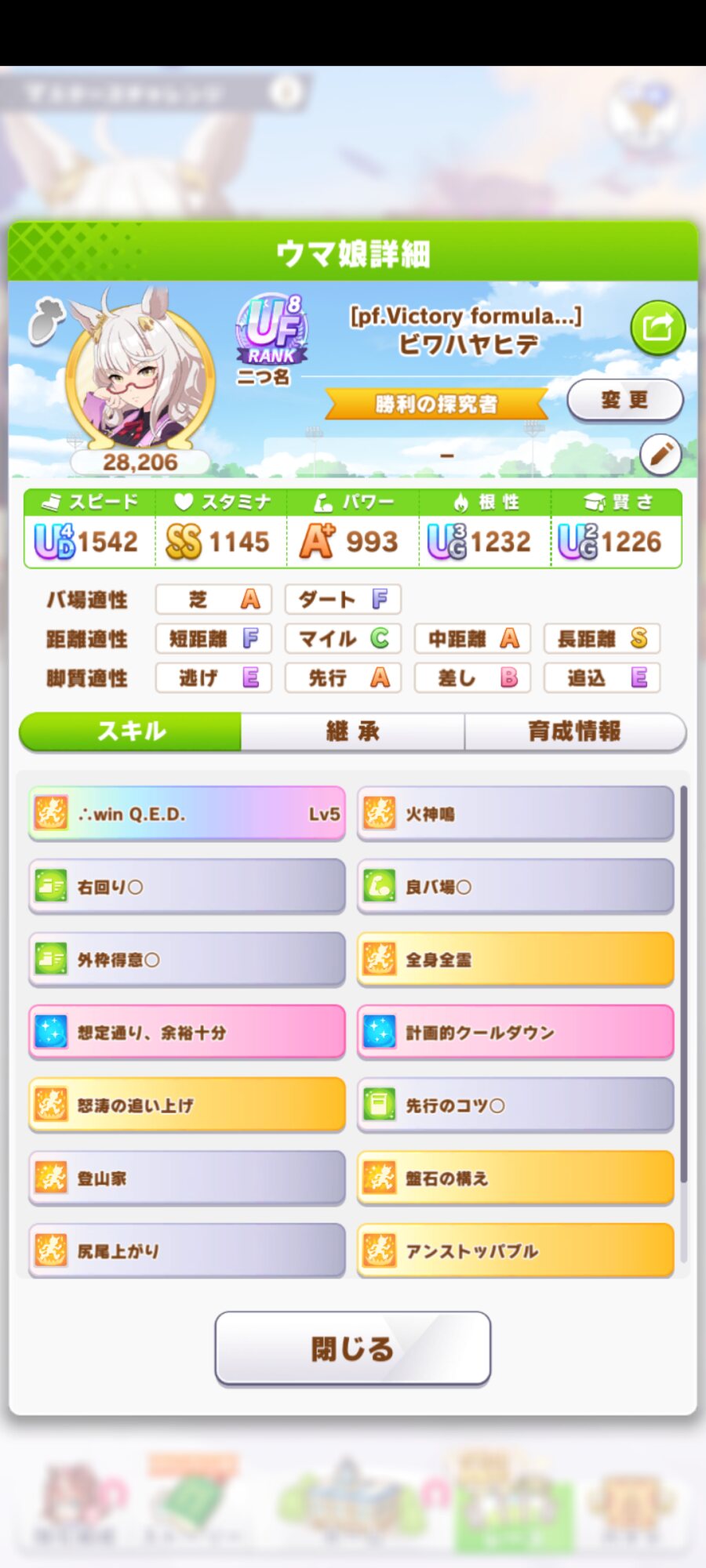Close the dialog with 閉じる
Image resolution: width=706 pixels, height=1568 pixels.
(352, 1348)
